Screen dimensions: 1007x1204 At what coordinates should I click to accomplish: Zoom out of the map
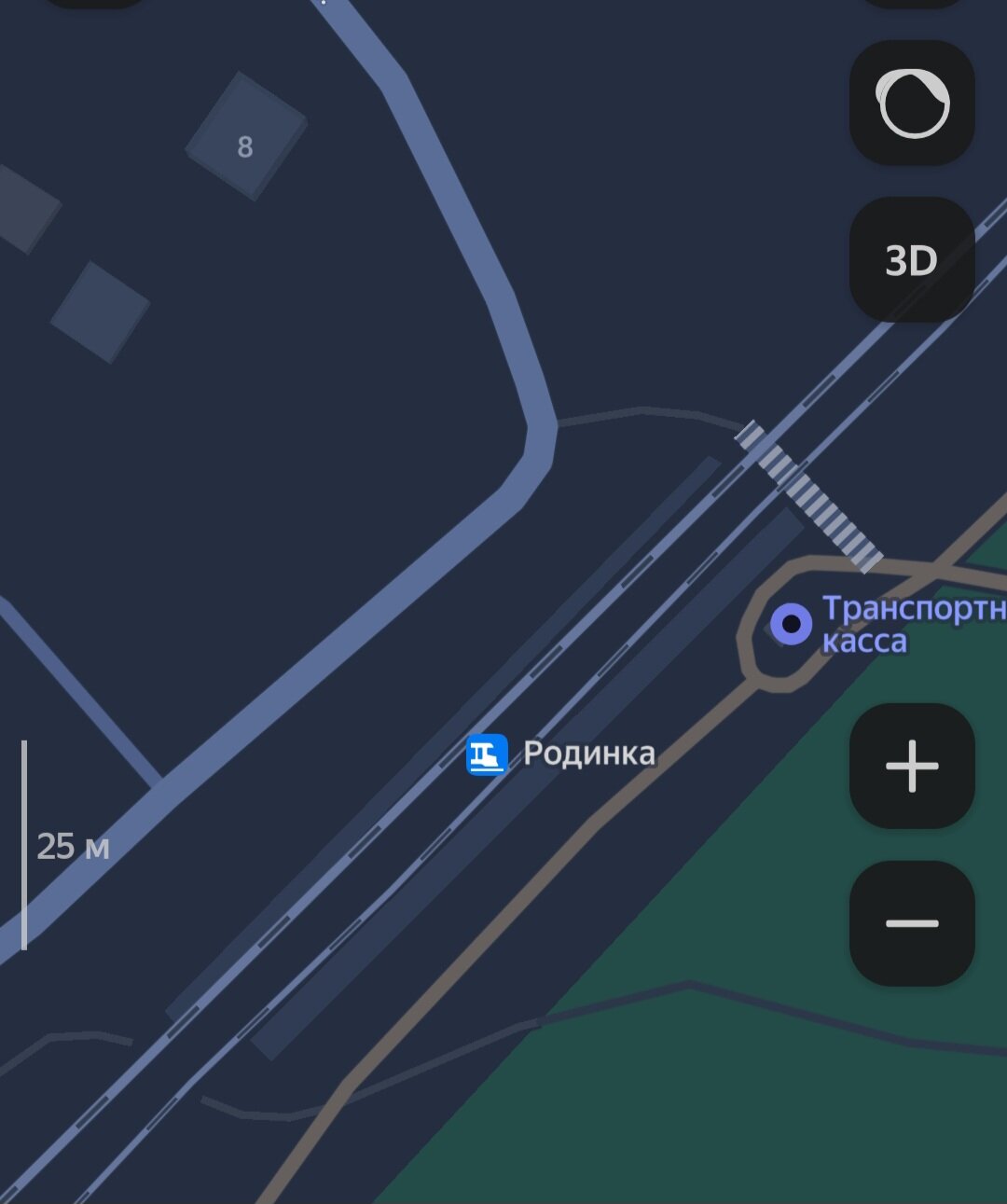[911, 923]
